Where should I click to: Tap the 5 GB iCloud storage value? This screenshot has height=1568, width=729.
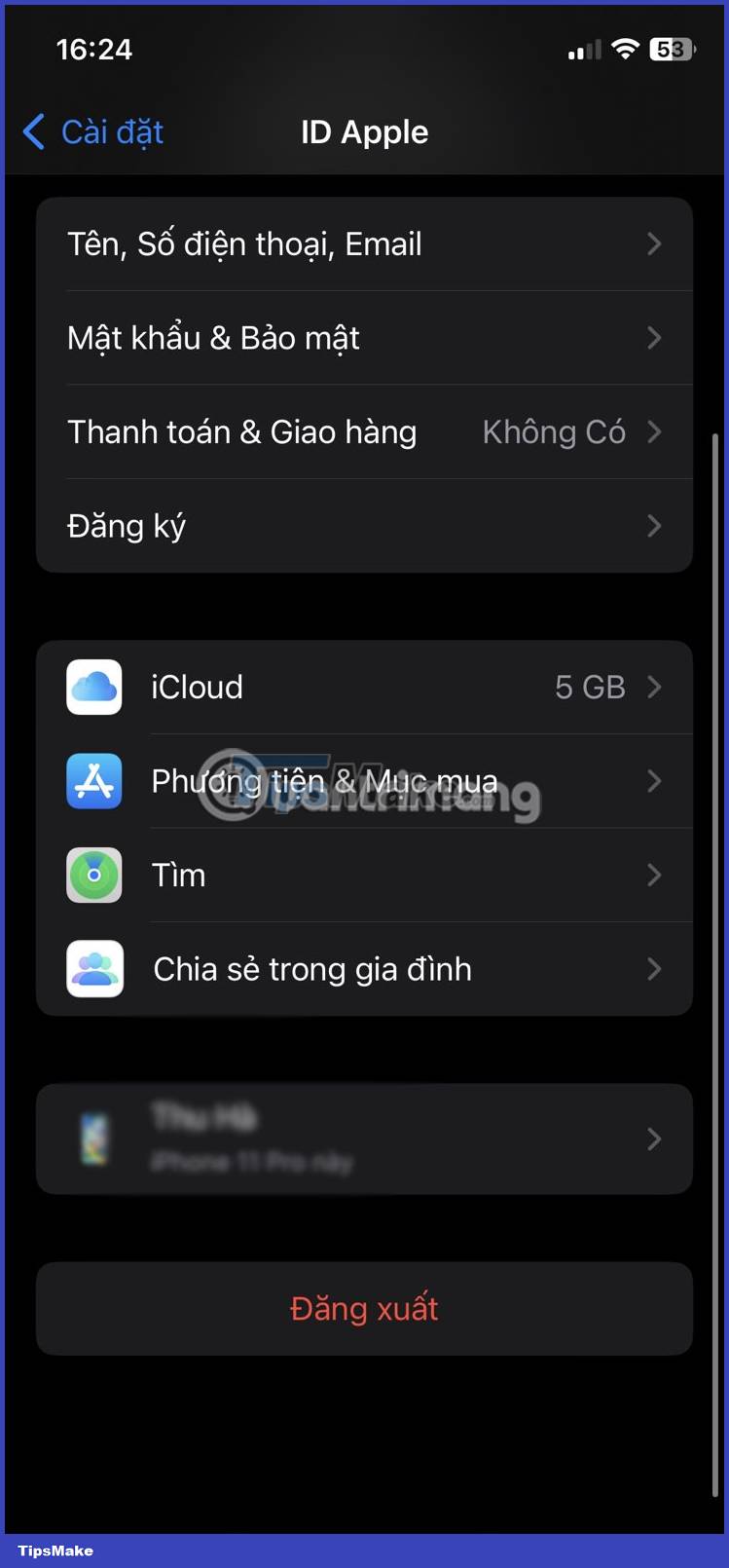[590, 687]
